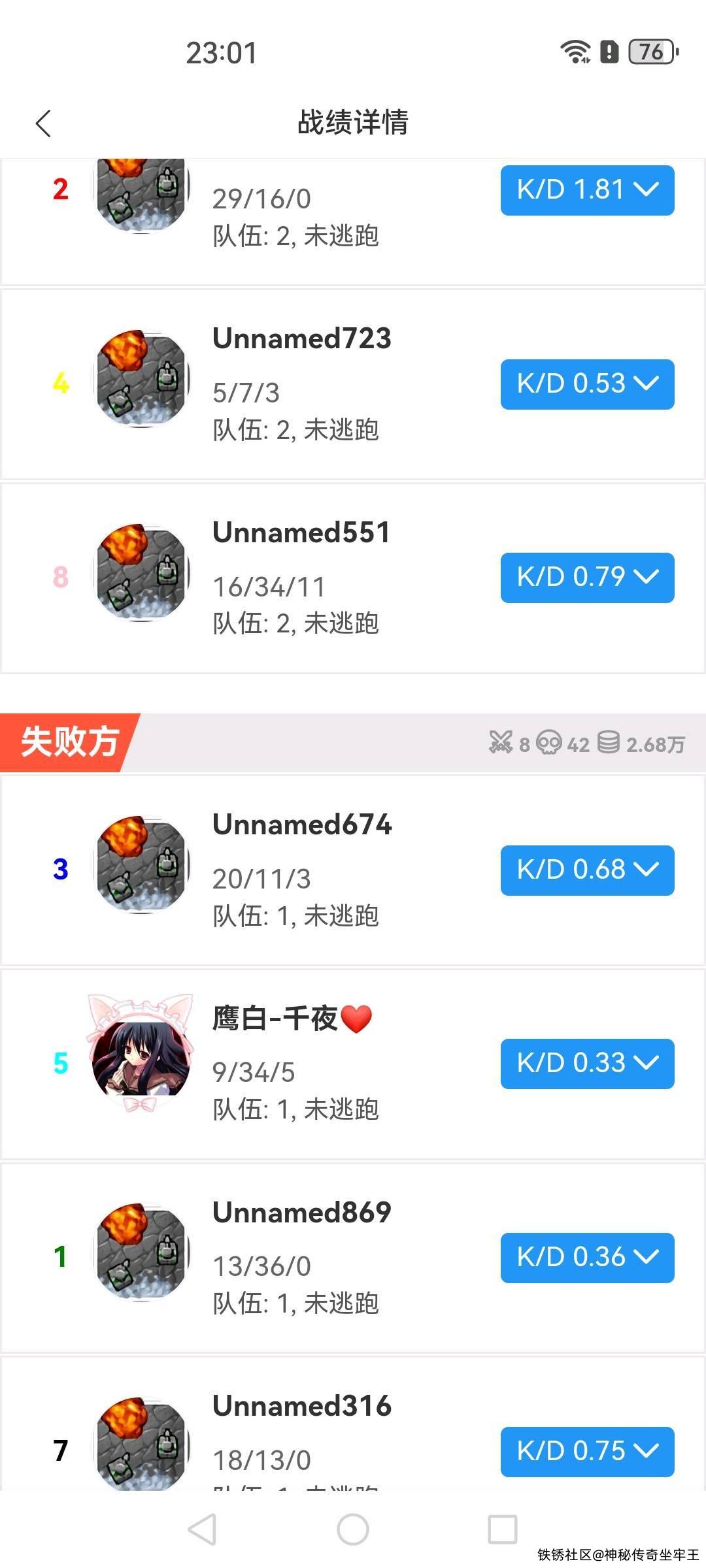Screen dimensions: 706x1568
Task: Expand Unnamed551's K/D 0.79 dropdown
Action: click(587, 578)
